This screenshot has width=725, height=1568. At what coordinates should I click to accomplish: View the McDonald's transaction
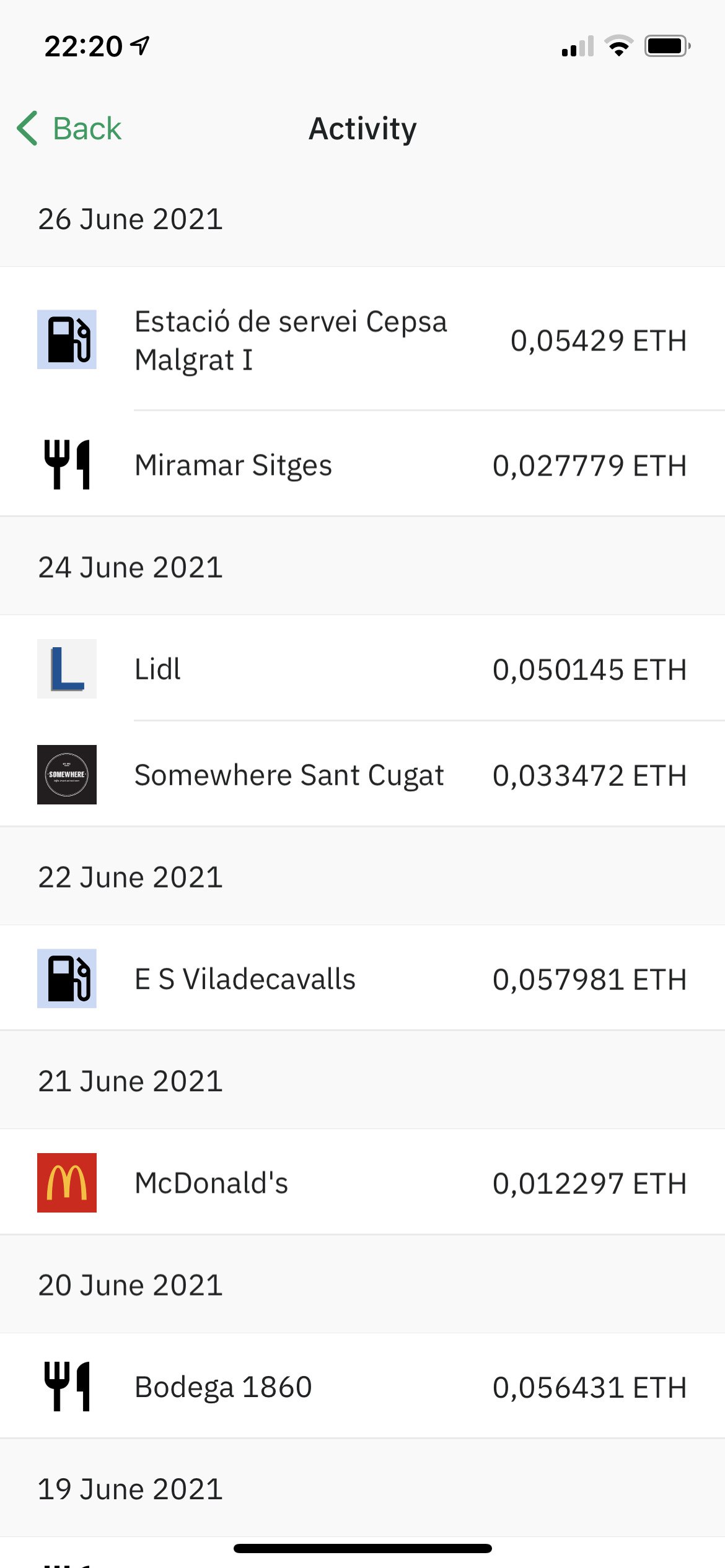point(362,1182)
